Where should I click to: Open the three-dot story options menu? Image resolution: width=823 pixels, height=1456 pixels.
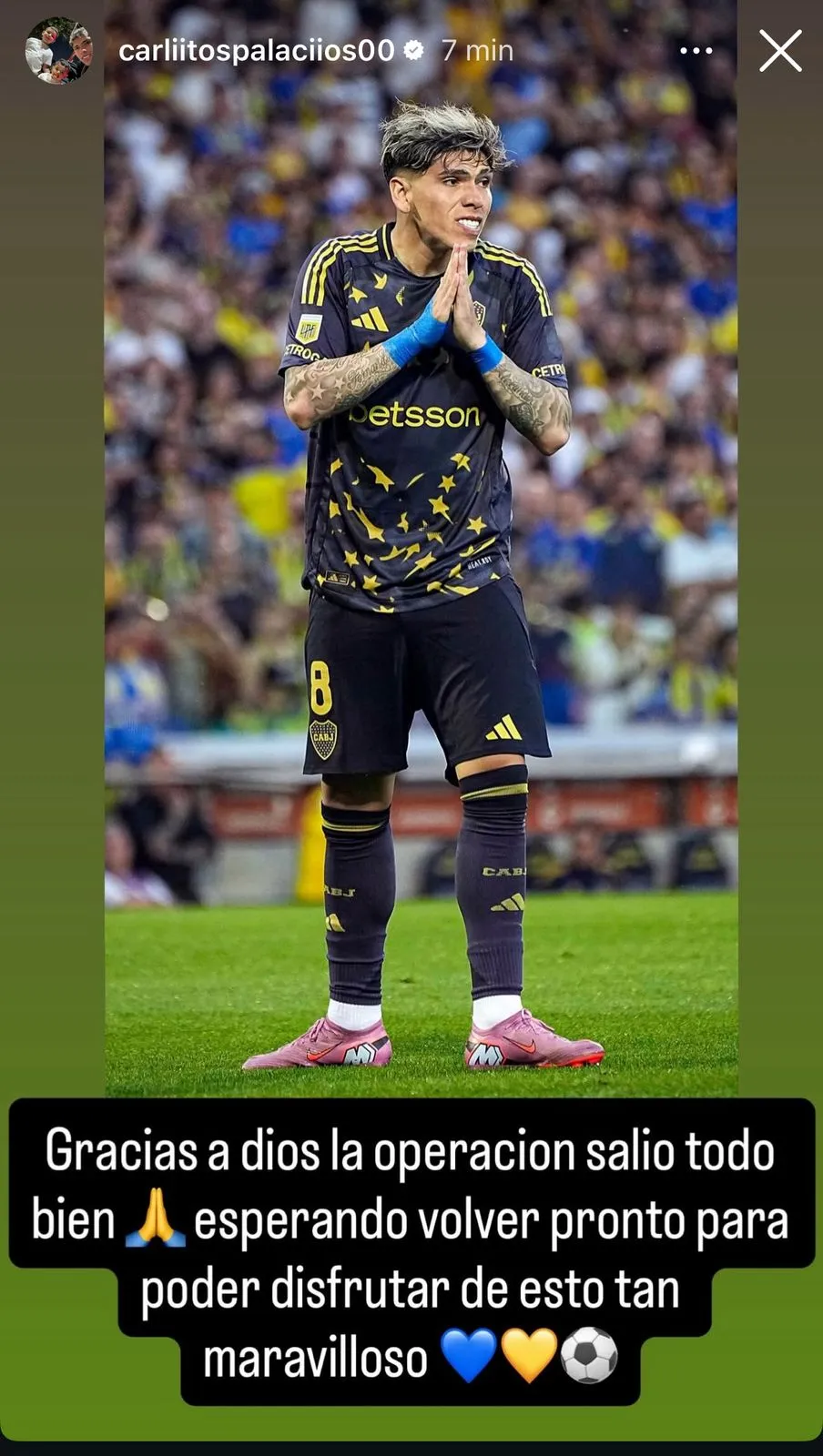696,51
